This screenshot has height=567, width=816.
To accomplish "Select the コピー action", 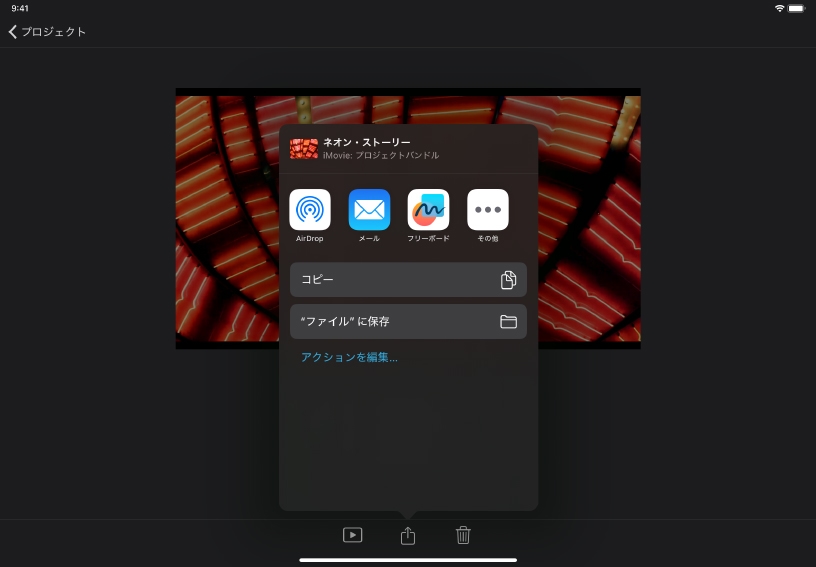I will [x=408, y=280].
